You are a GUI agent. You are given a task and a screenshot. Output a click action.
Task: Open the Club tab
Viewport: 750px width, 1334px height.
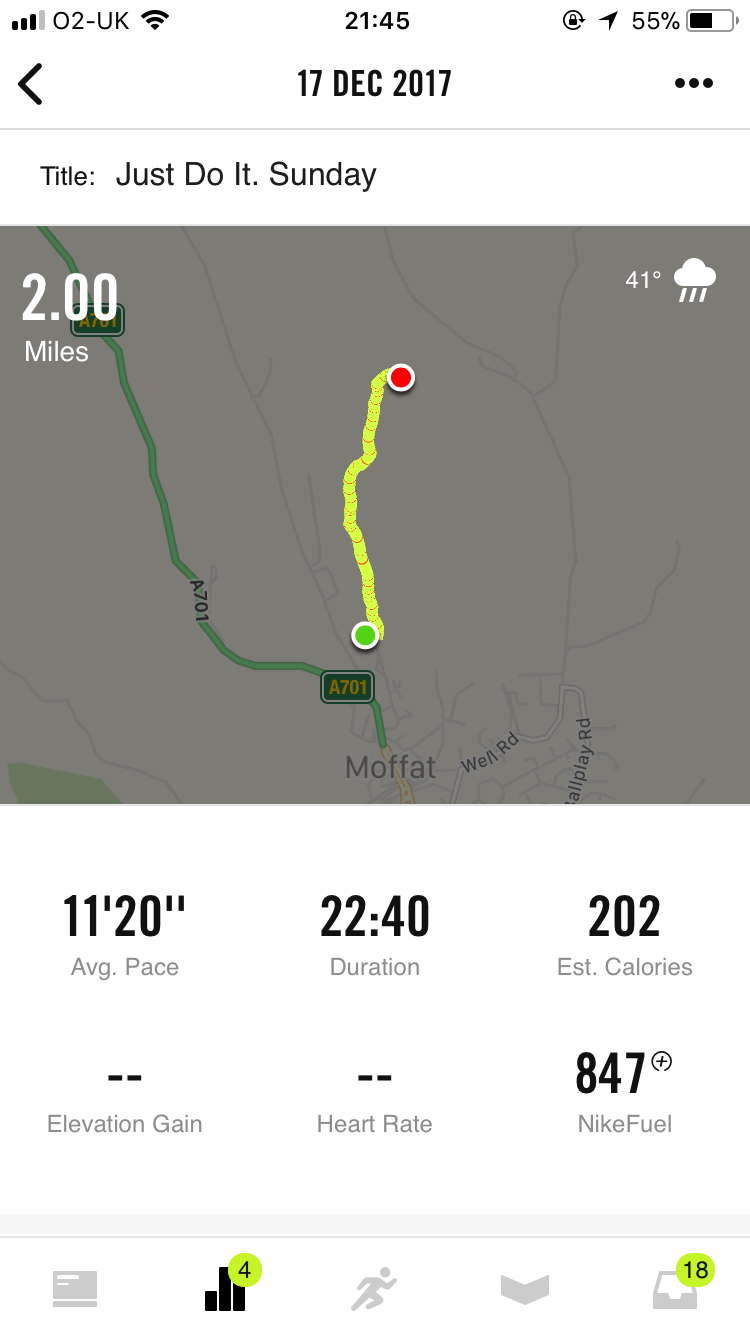[x=525, y=1288]
